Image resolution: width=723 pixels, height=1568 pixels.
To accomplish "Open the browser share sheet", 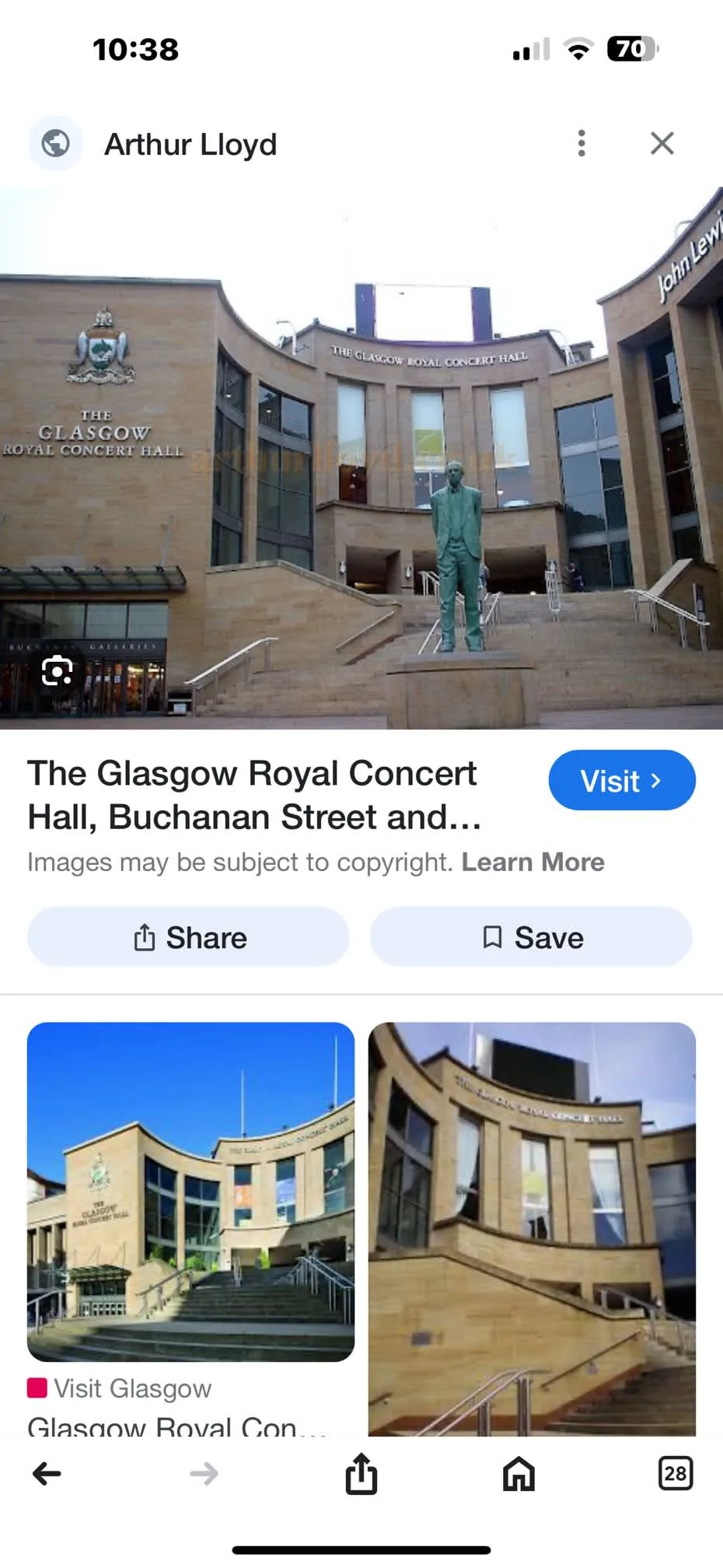I will (x=361, y=1474).
